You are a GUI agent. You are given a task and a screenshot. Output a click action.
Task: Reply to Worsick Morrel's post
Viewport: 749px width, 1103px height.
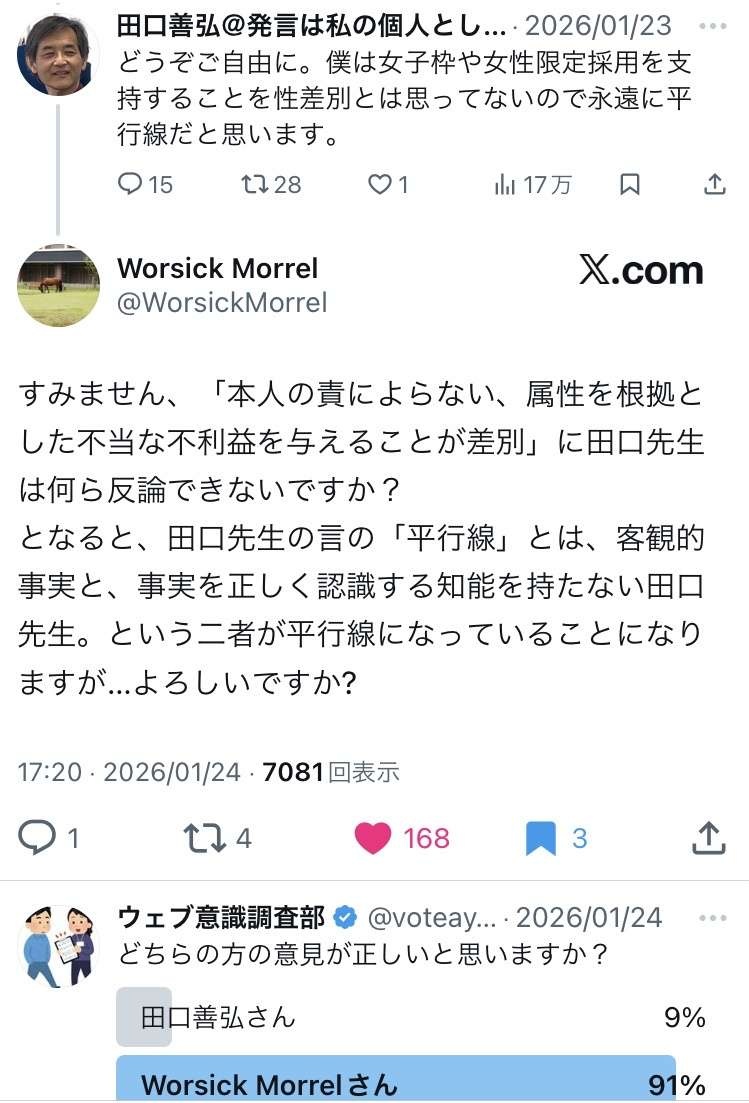pyautogui.click(x=38, y=837)
